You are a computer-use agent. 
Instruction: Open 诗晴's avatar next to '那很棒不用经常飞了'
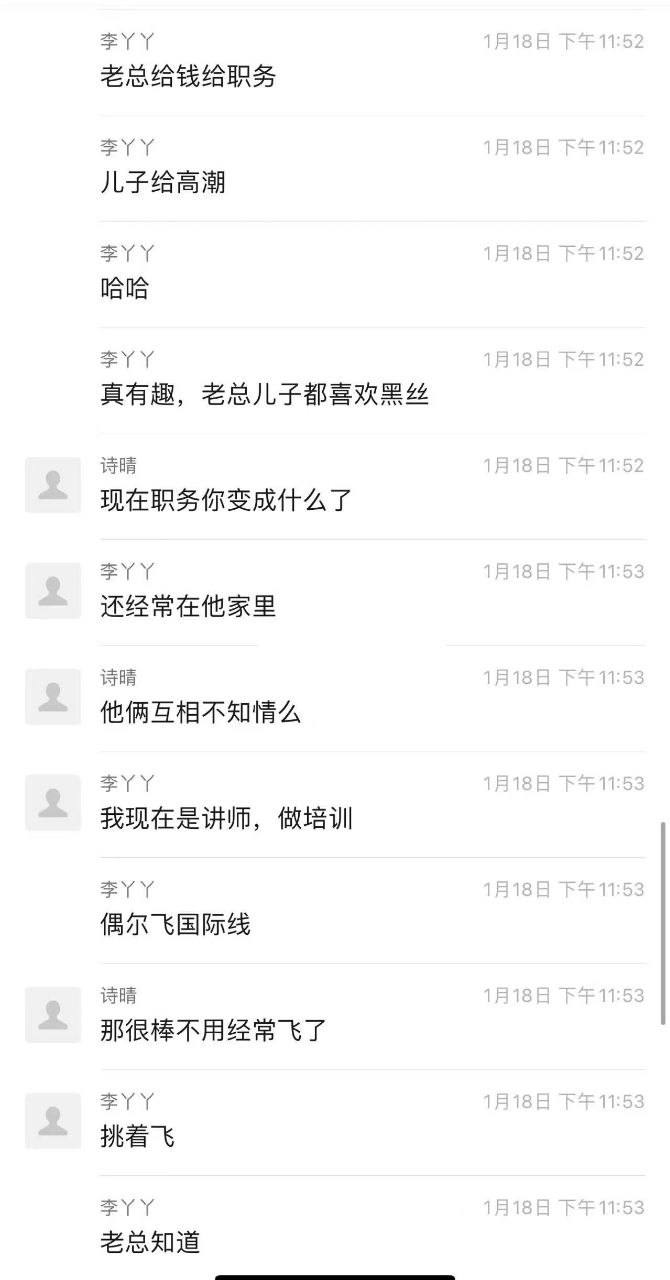(x=52, y=1015)
